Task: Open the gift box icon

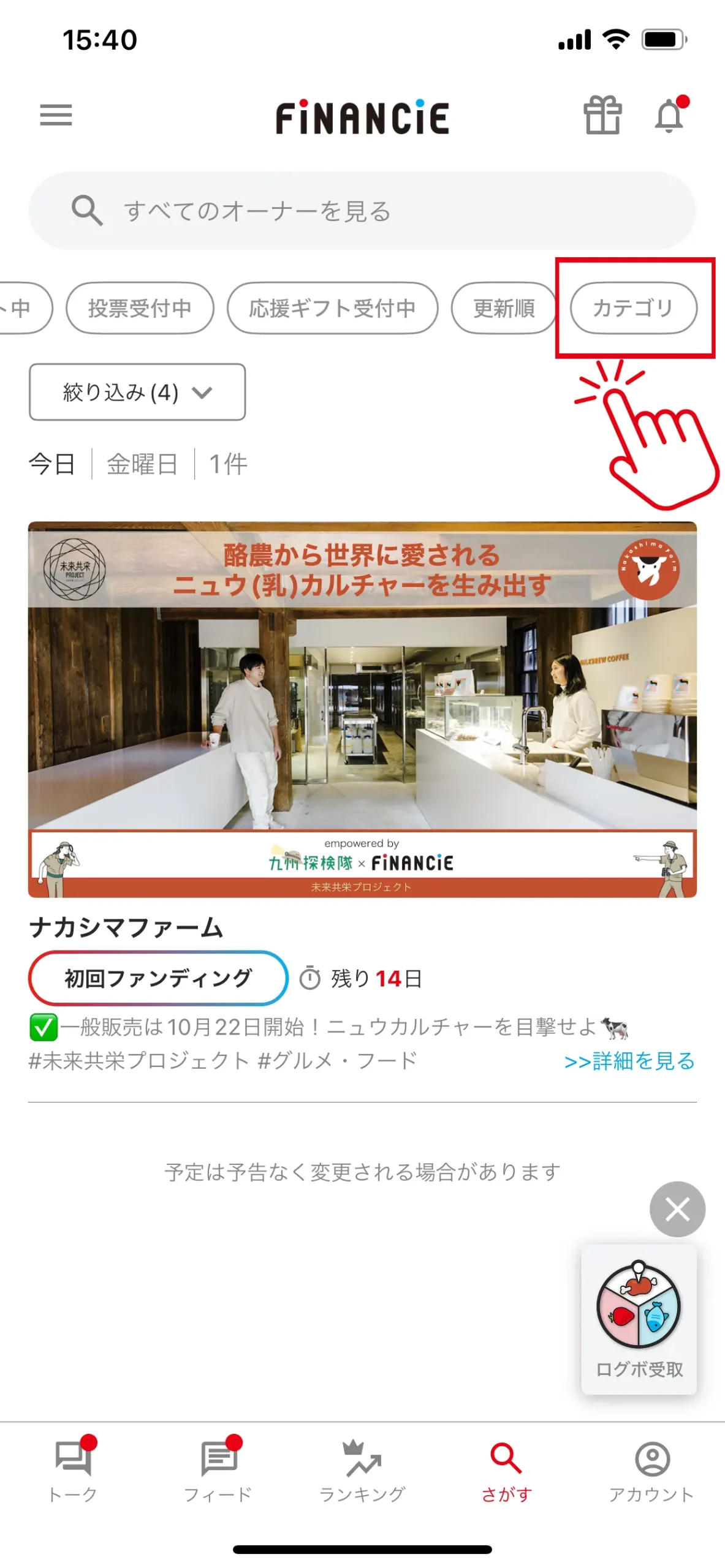Action: pos(602,115)
